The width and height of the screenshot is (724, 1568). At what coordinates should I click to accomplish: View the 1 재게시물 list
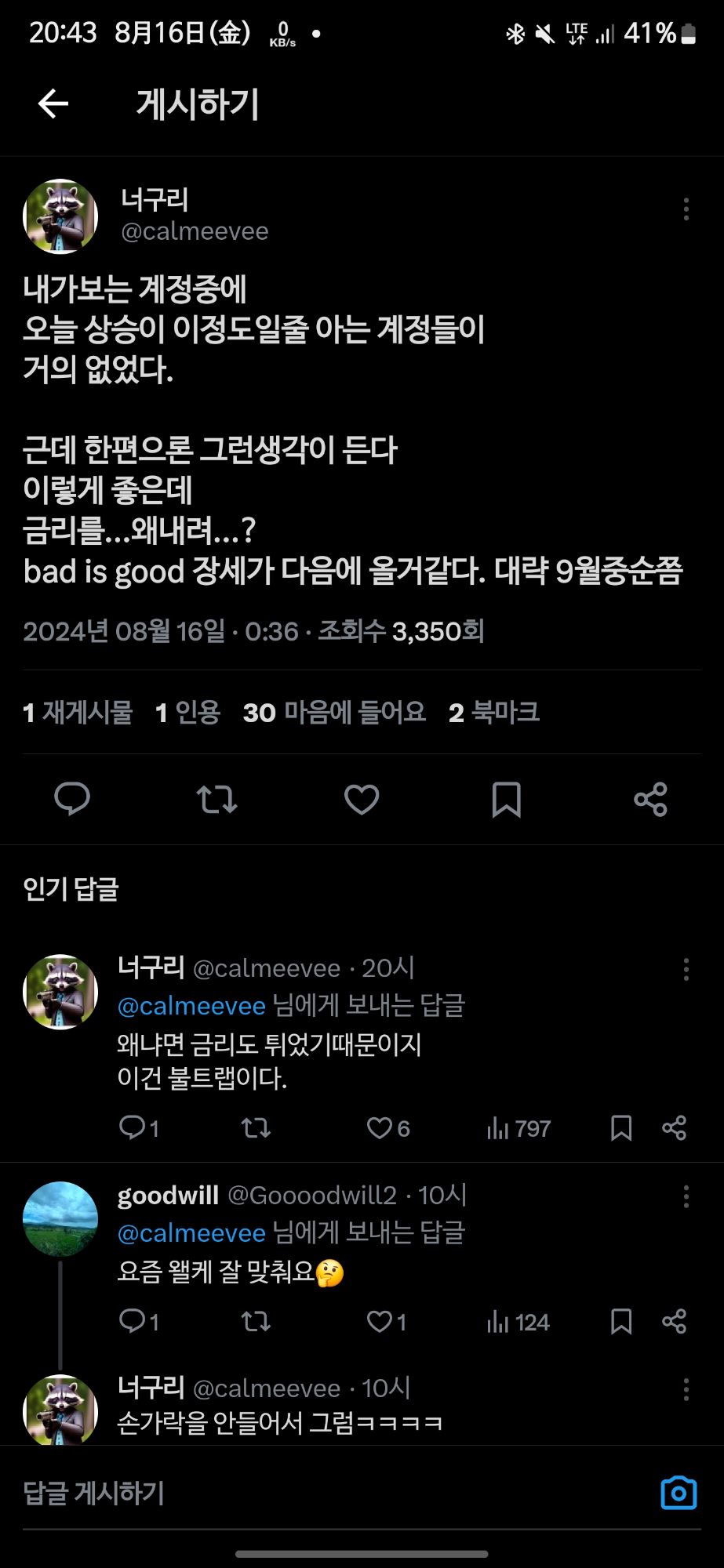78,712
